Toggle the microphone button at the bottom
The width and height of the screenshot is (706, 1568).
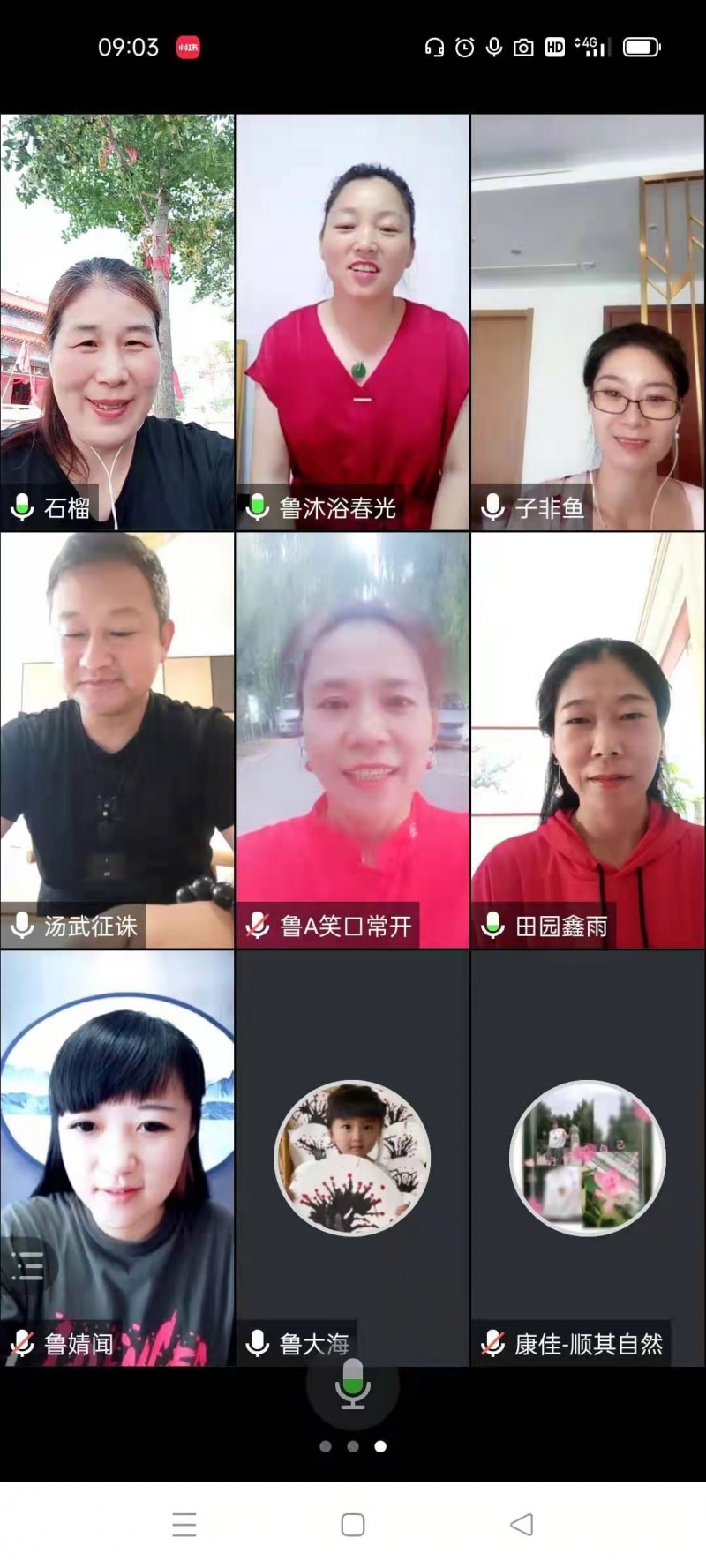point(352,1384)
